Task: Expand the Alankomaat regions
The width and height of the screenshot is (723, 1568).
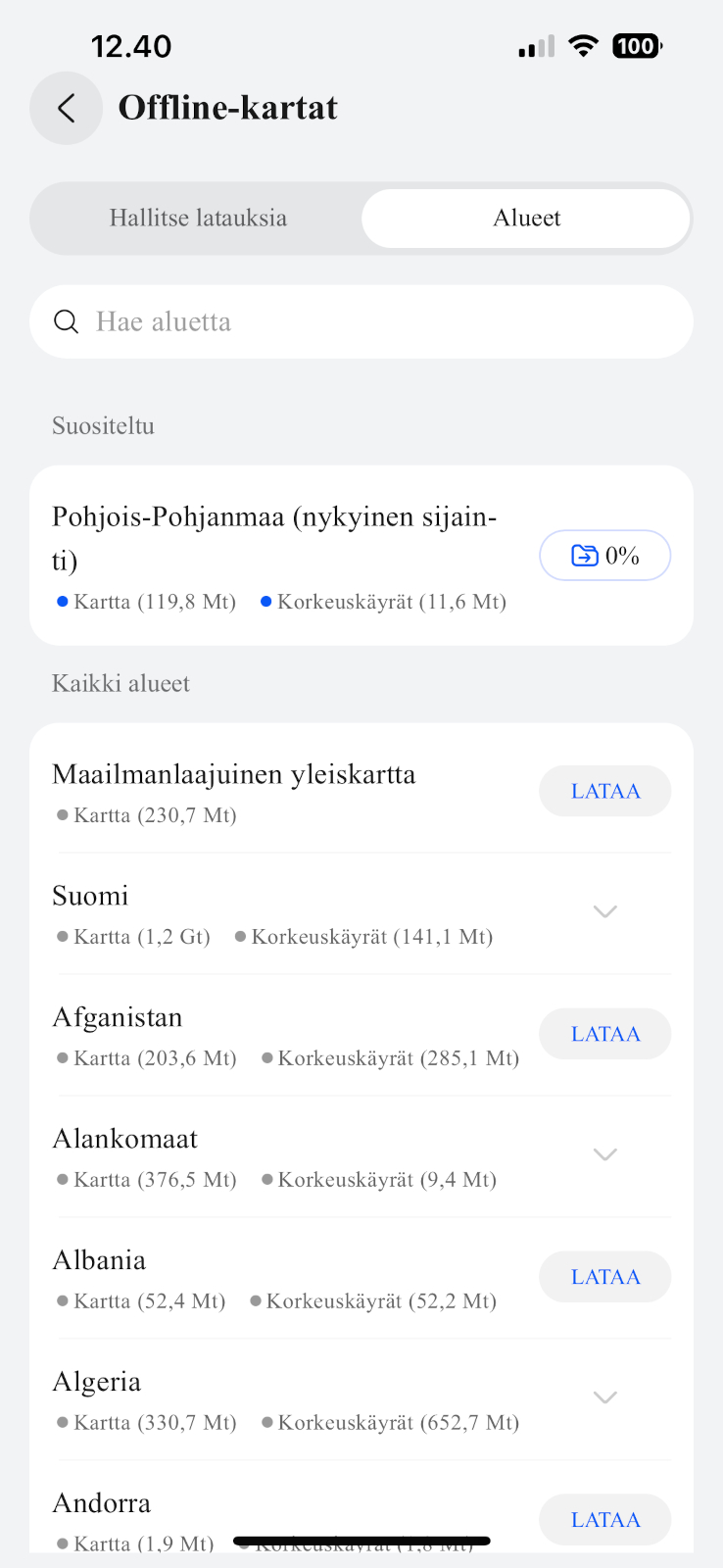Action: click(604, 1154)
